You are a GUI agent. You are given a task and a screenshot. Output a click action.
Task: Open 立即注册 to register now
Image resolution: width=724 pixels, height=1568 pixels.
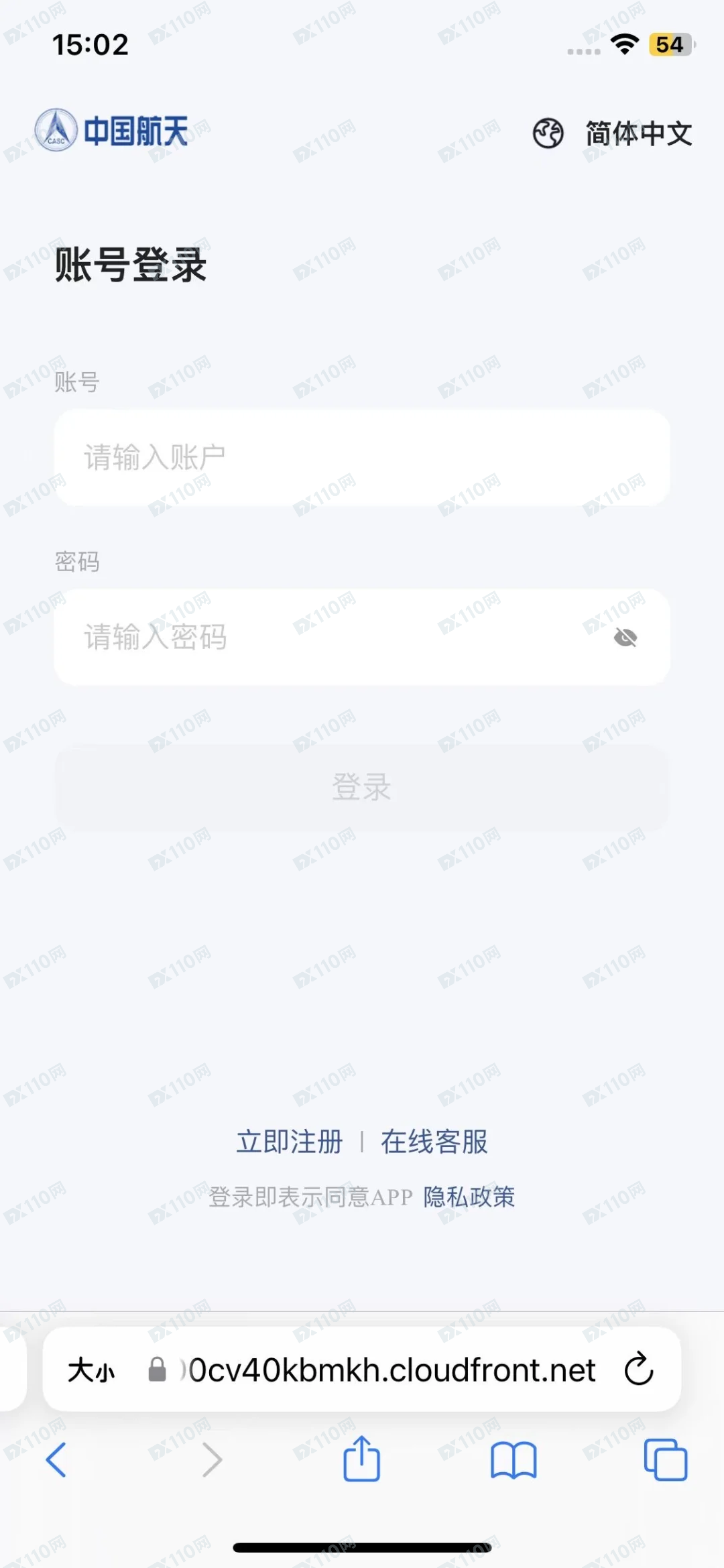290,1142
